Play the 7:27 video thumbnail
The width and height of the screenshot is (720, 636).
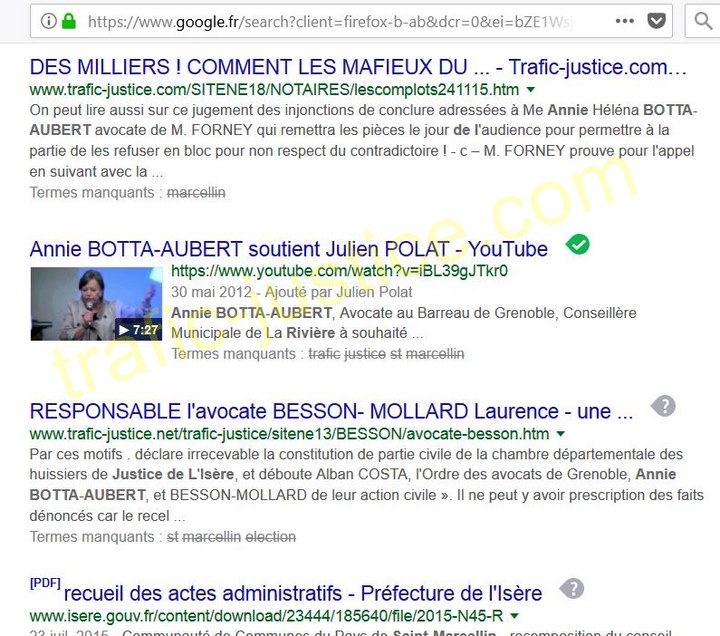(x=96, y=303)
